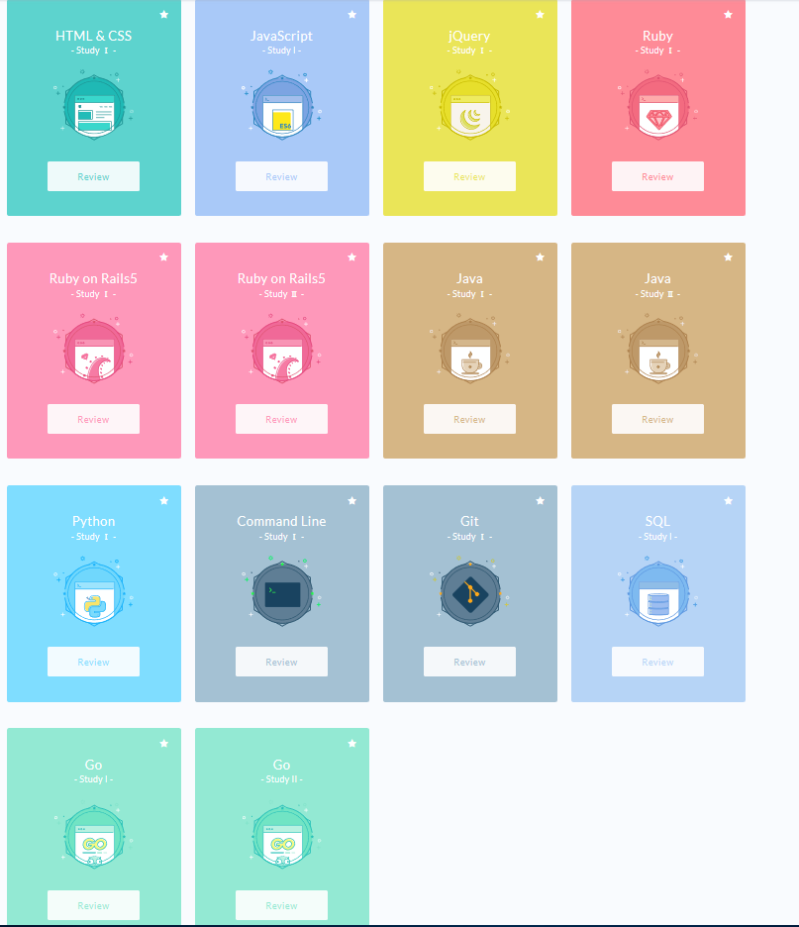Review the Git Study I course
The height and width of the screenshot is (927, 799).
click(x=469, y=662)
